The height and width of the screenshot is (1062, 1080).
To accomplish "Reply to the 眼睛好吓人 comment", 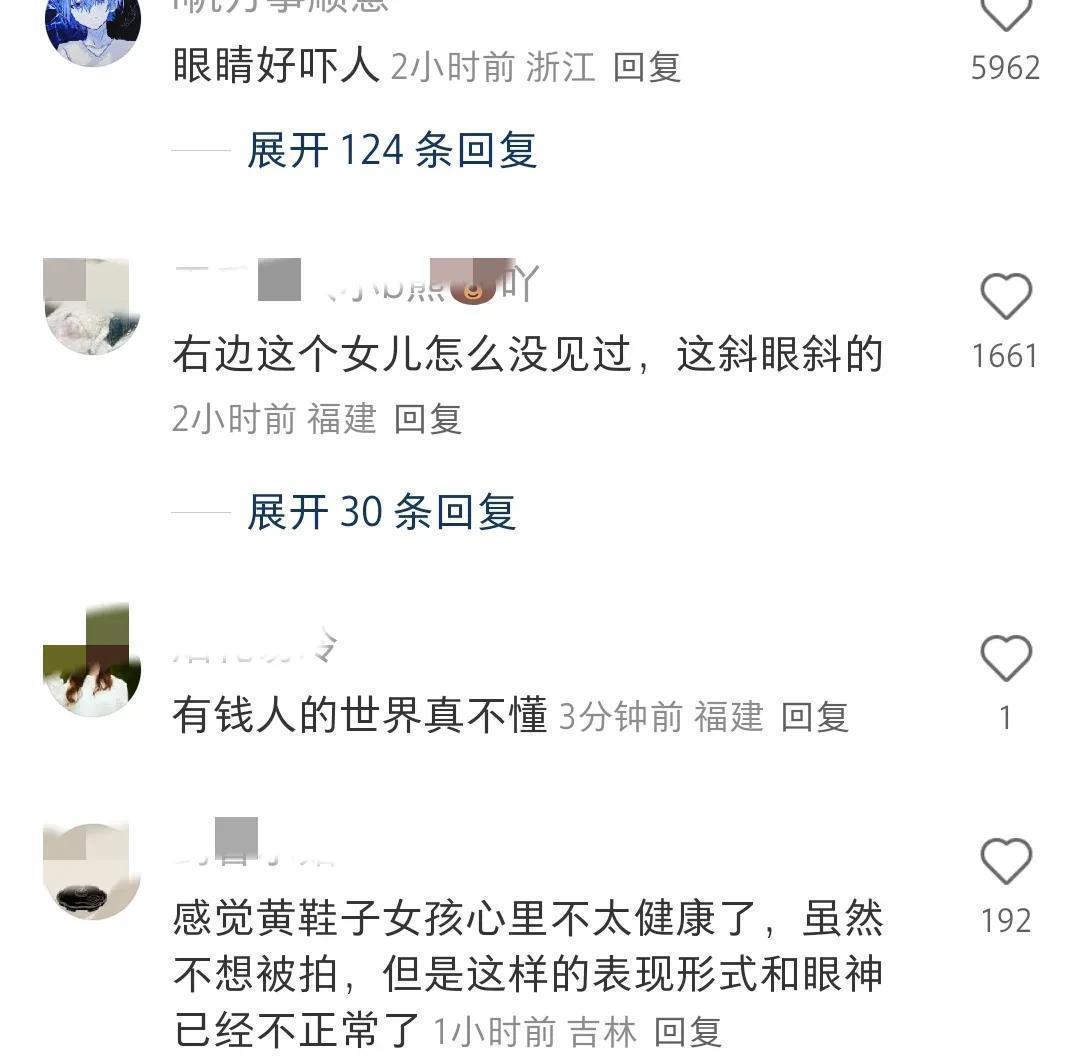I will coord(646,68).
